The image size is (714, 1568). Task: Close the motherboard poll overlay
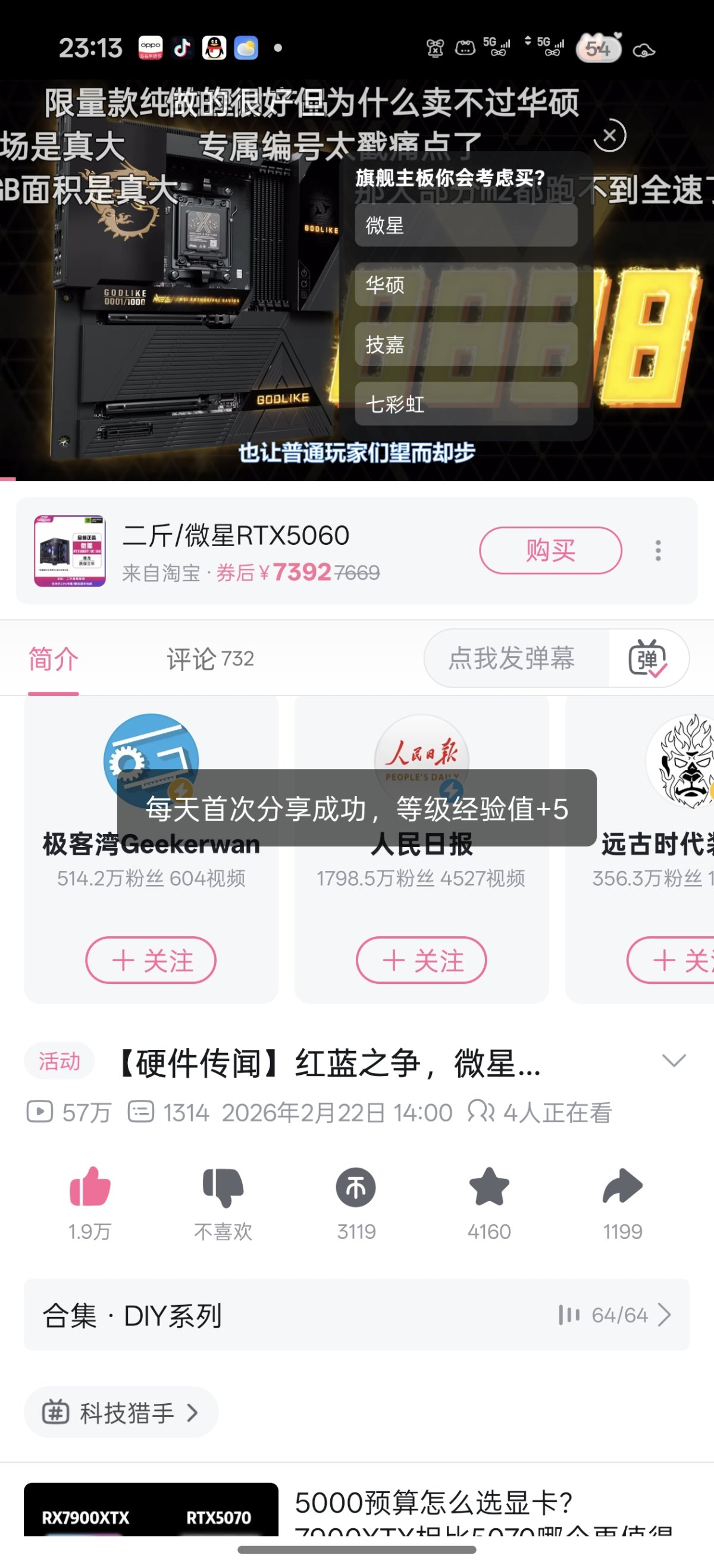coord(609,136)
